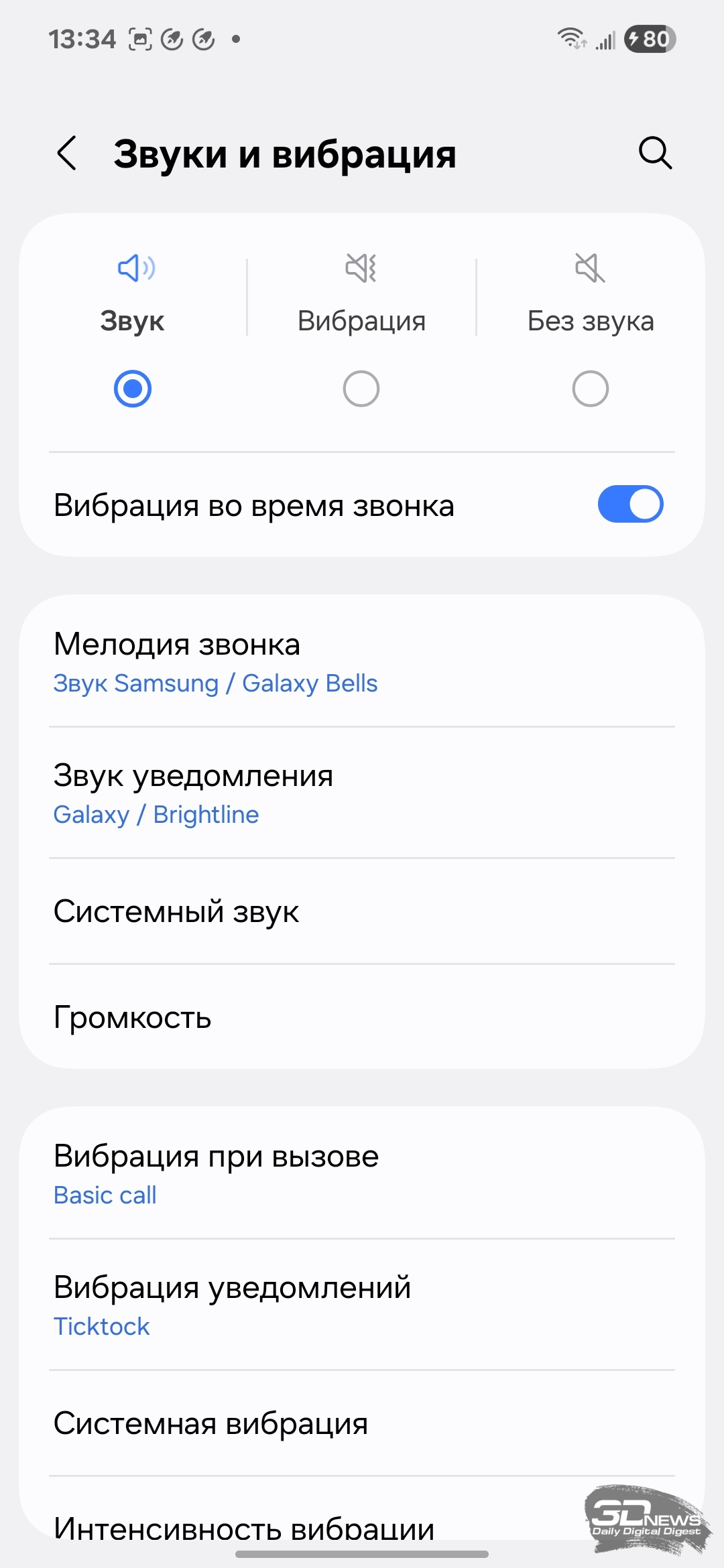Screen dimensions: 724x1568
Task: Open Вибрация уведомлений row
Action: tap(362, 1305)
